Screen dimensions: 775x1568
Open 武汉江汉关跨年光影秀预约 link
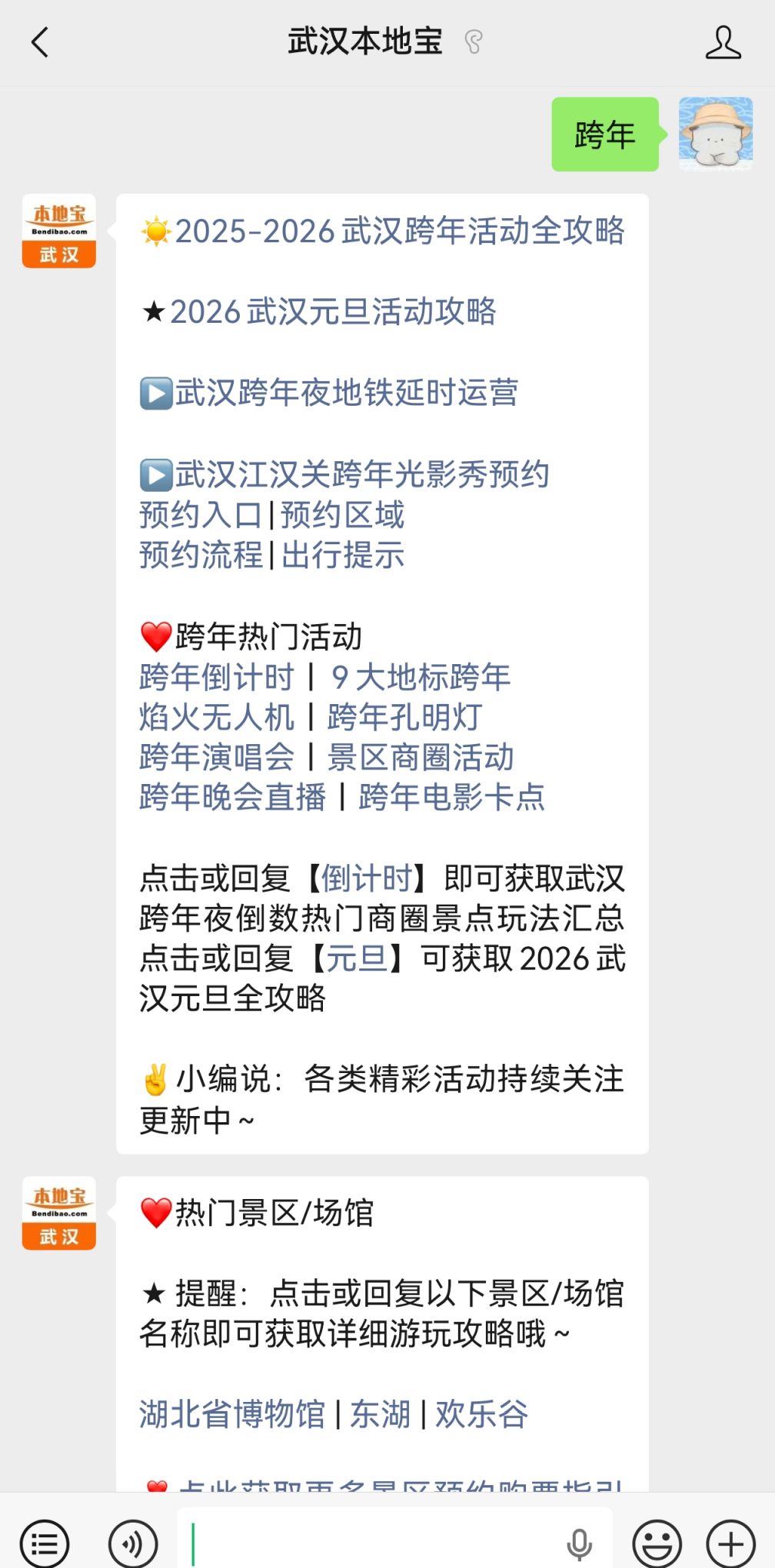pos(361,474)
